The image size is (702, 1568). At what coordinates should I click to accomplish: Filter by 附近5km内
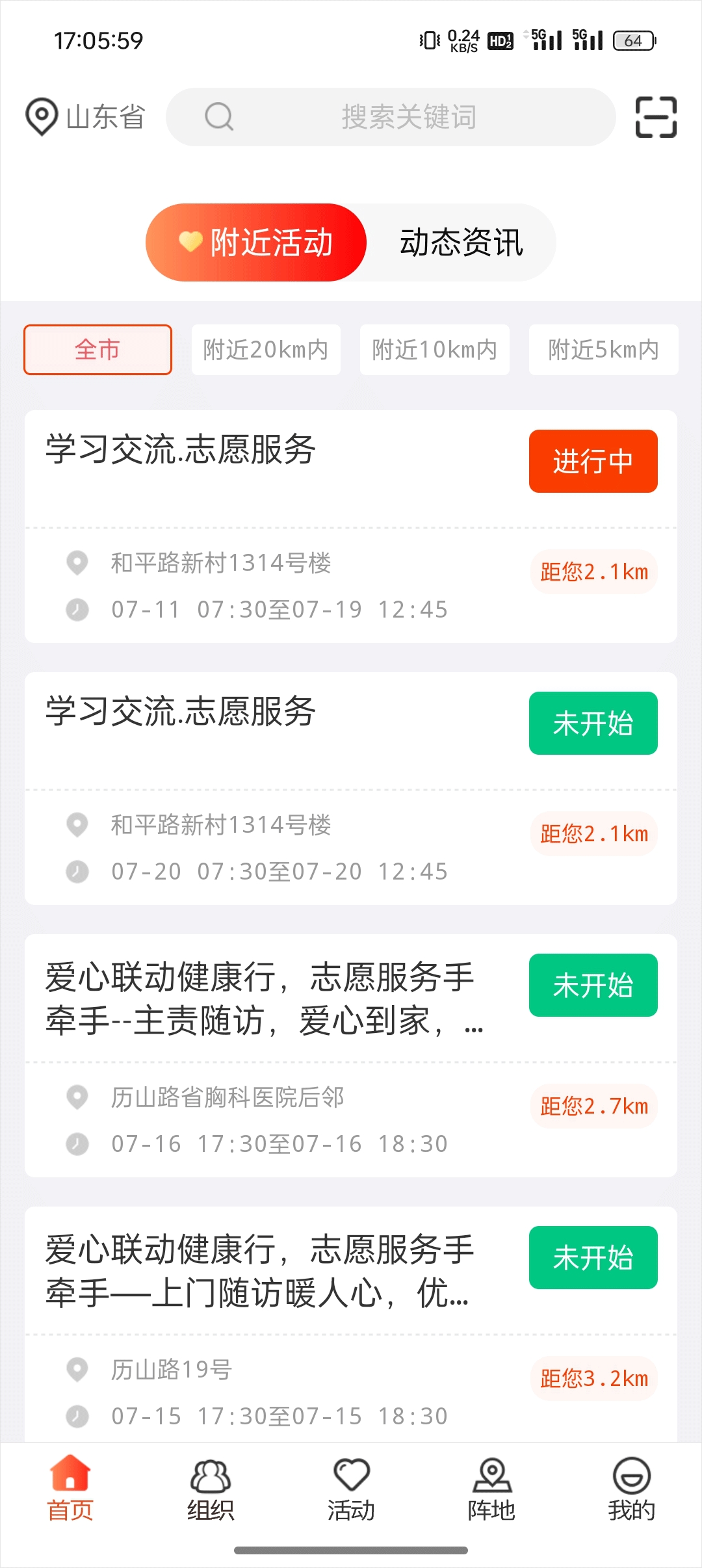(x=604, y=350)
